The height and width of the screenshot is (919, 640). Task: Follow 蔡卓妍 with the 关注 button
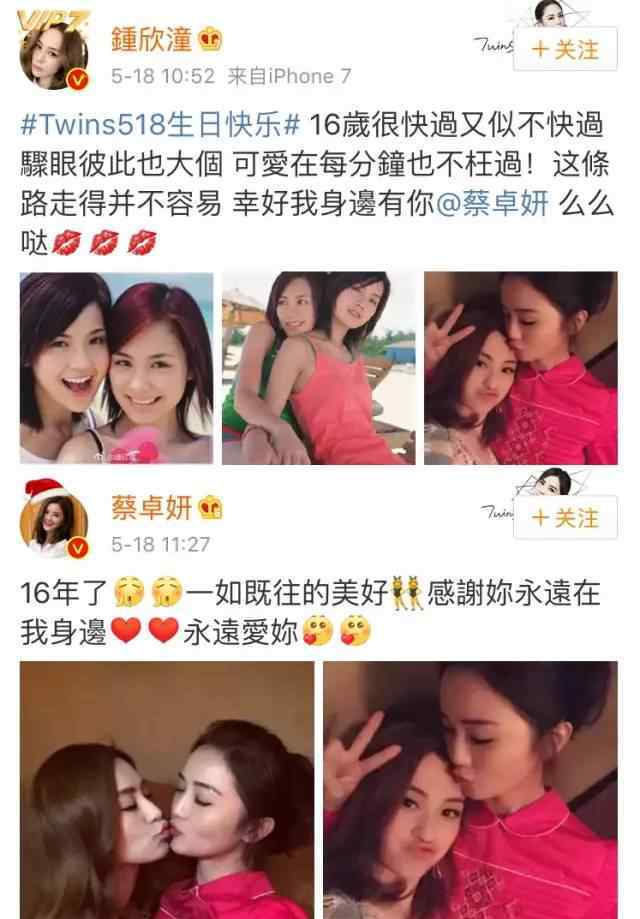(565, 518)
